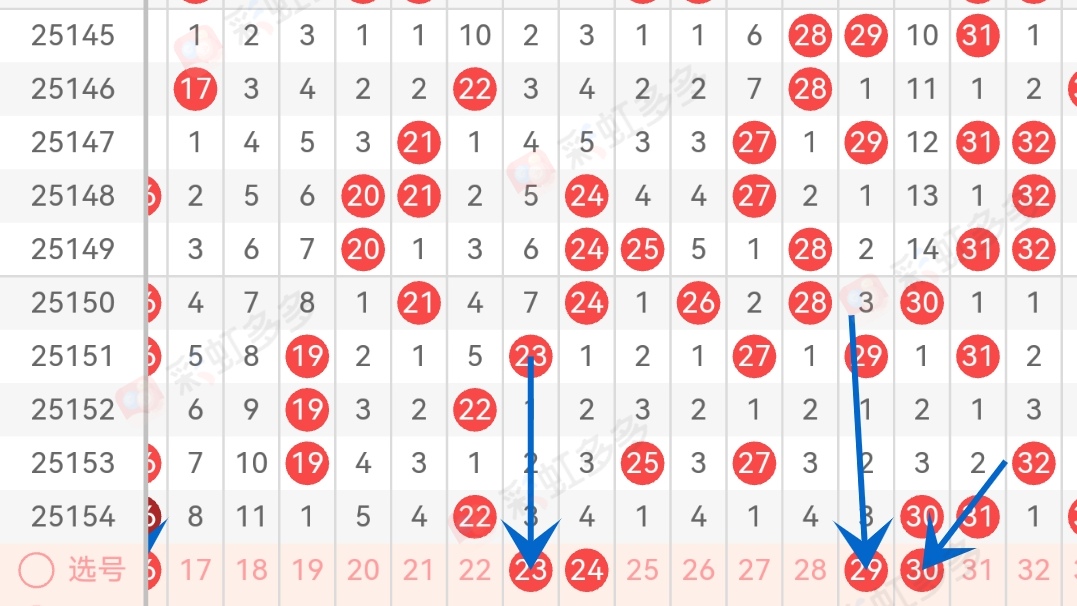
Task: Choose number 25 in the 选号 row
Action: tap(643, 571)
